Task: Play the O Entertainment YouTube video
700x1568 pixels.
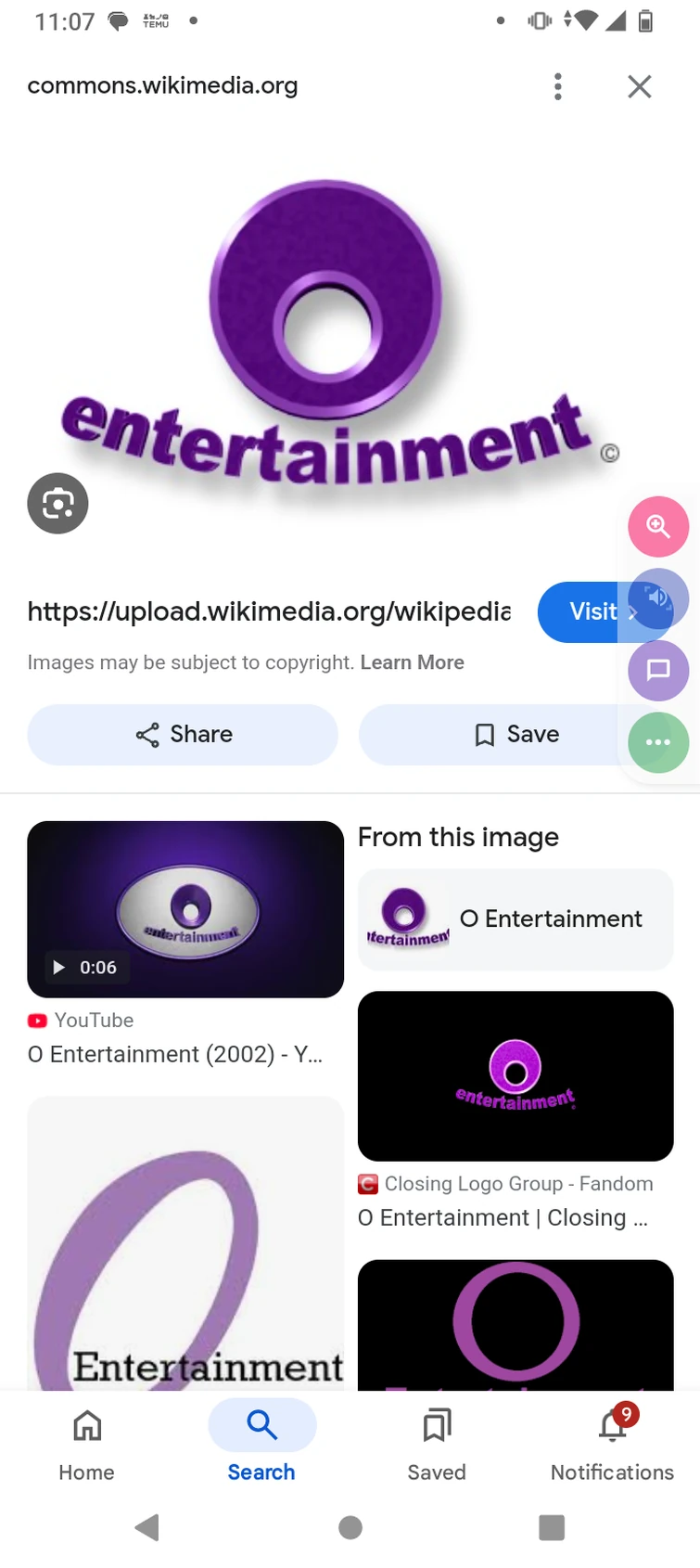Action: pos(185,908)
